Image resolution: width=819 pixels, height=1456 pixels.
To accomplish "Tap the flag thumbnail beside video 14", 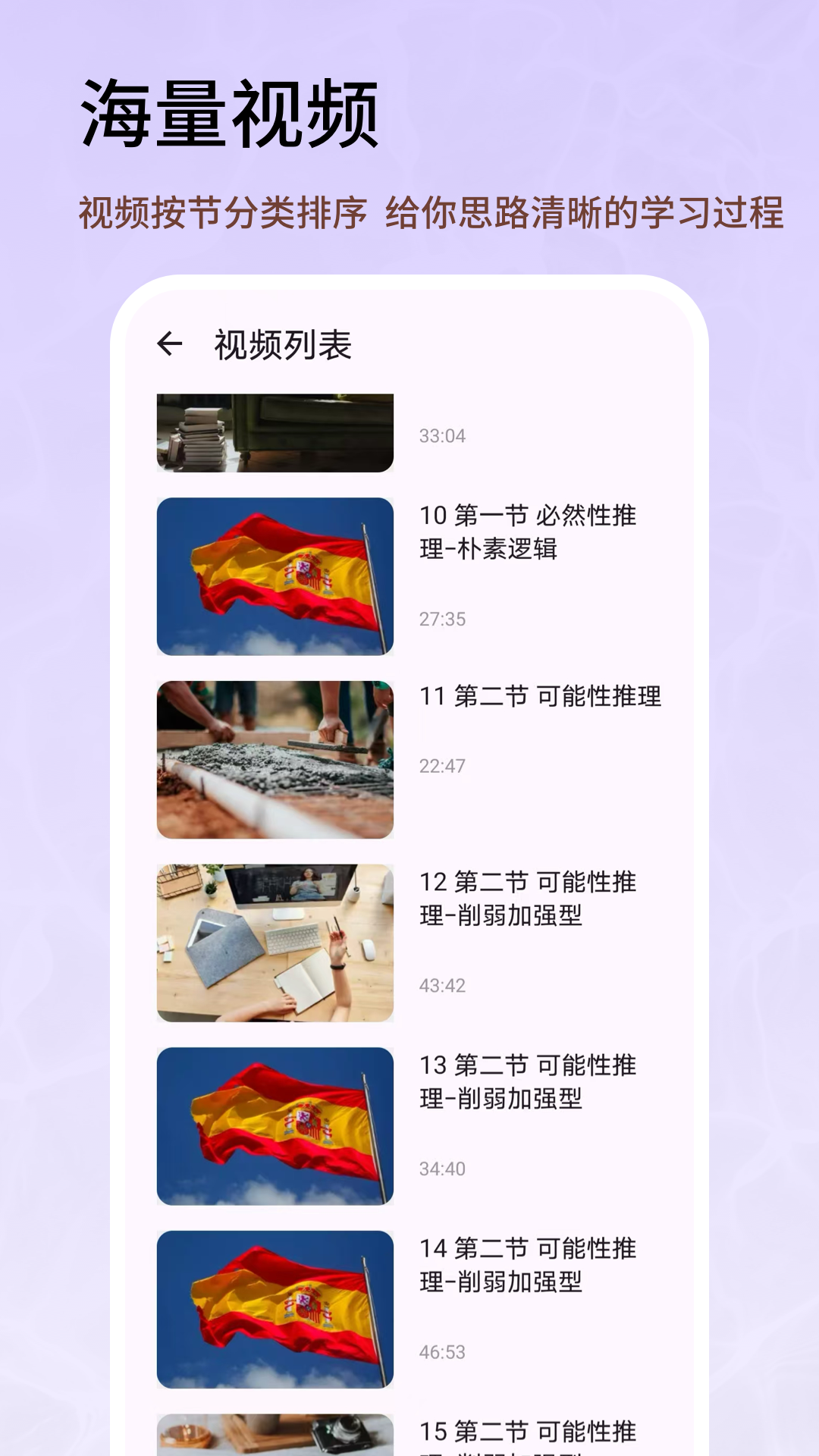I will [276, 1307].
